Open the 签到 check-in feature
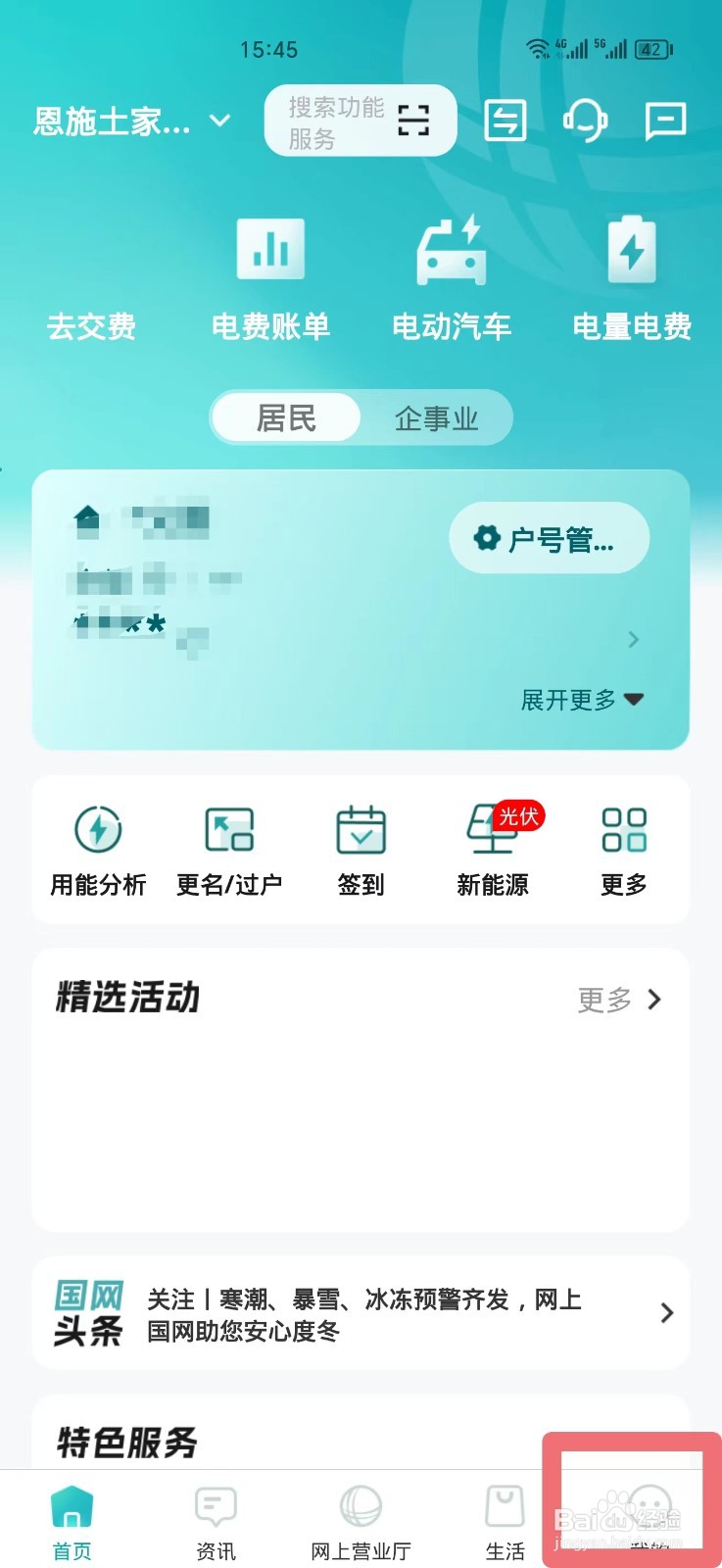Viewport: 722px width, 1568px height. pos(361,848)
